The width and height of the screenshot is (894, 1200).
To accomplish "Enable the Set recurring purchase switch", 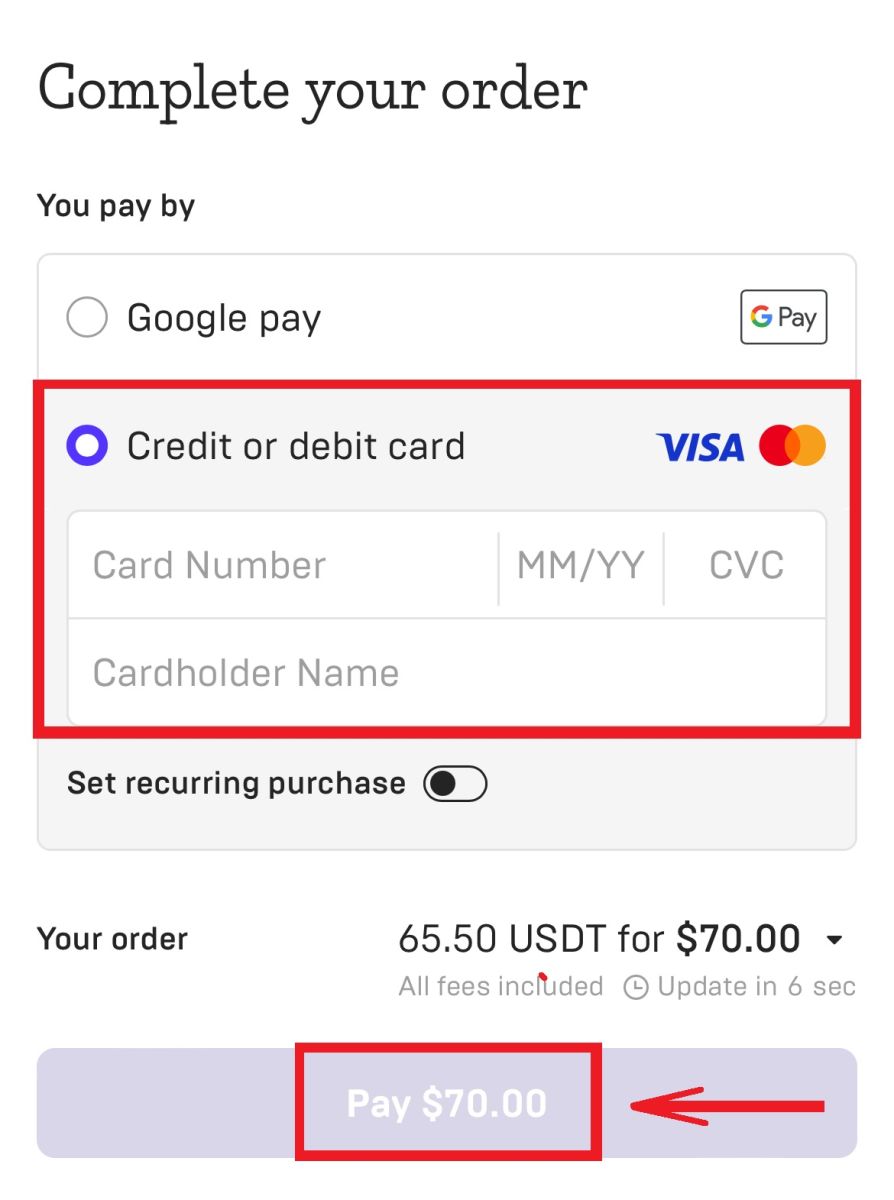I will click(x=455, y=783).
